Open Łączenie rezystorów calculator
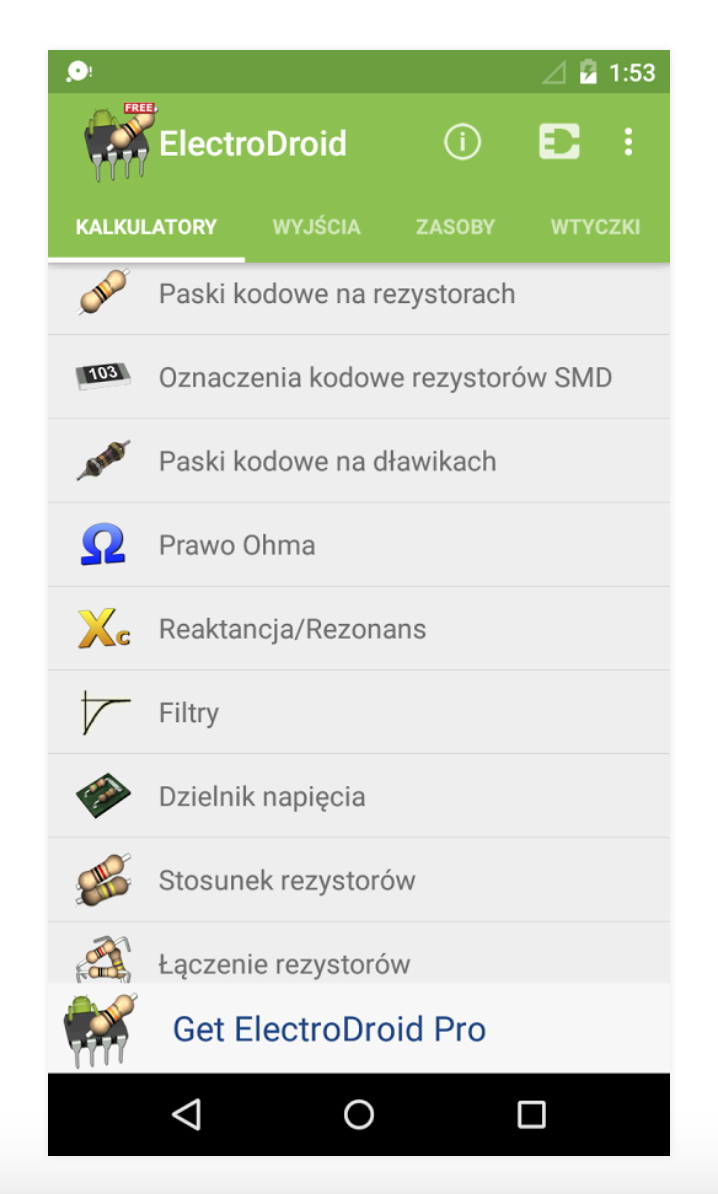Viewport: 718px width, 1194px height. (285, 963)
